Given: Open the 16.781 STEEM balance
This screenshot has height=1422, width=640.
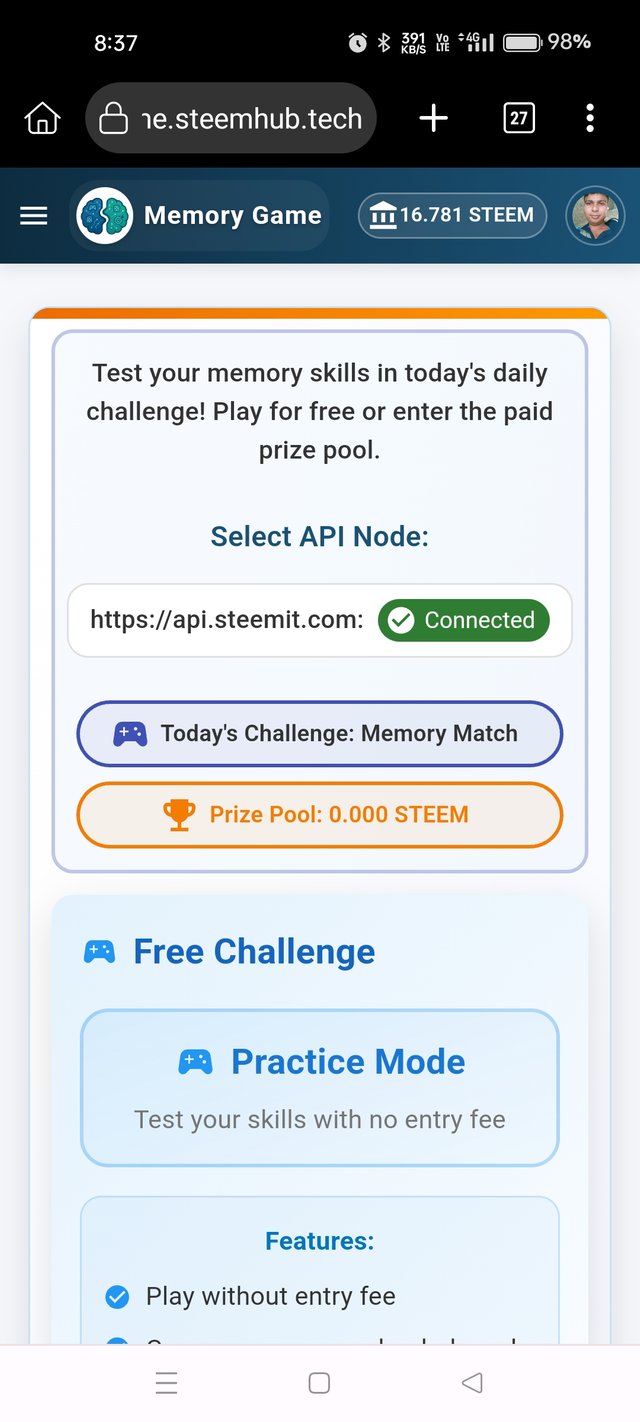Looking at the screenshot, I should (452, 216).
